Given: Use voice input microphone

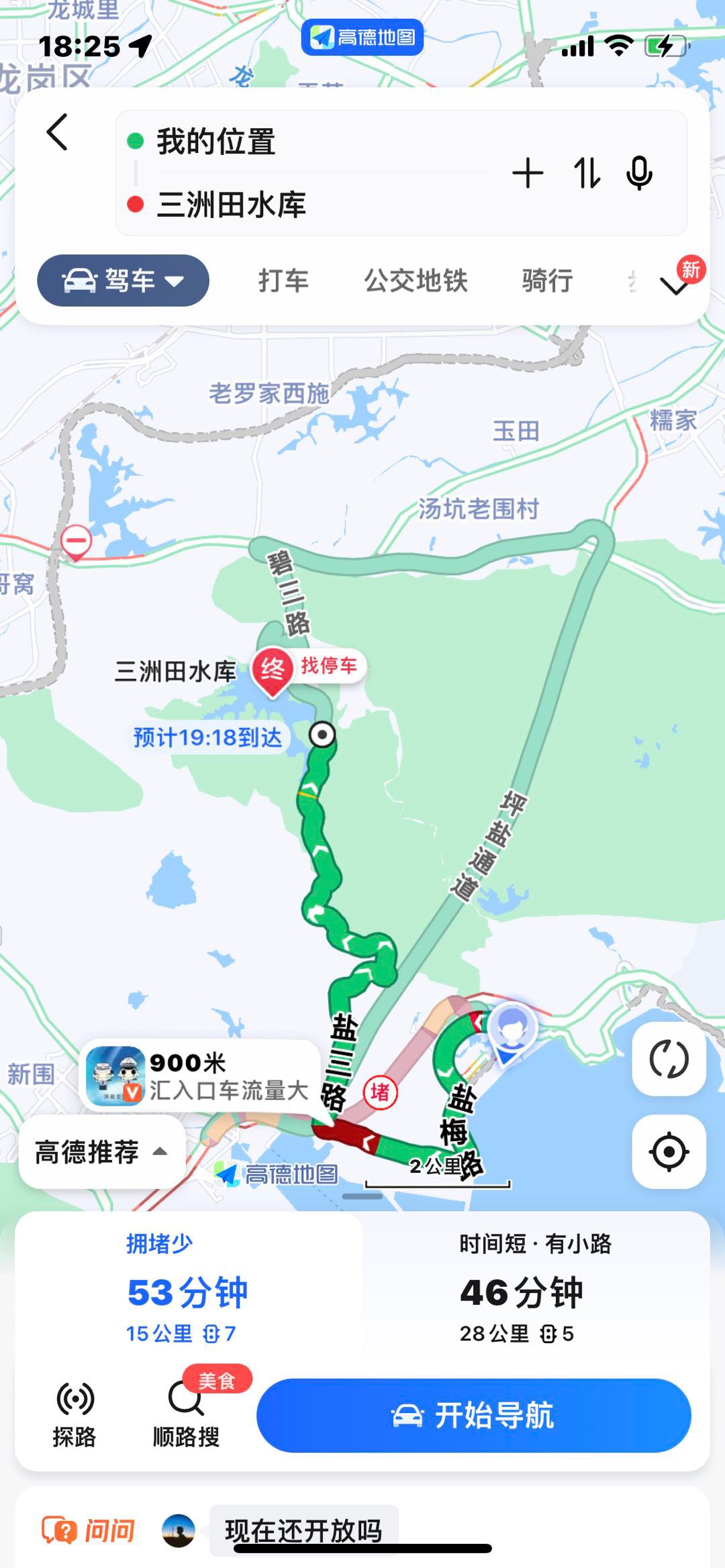Looking at the screenshot, I should click(x=639, y=173).
